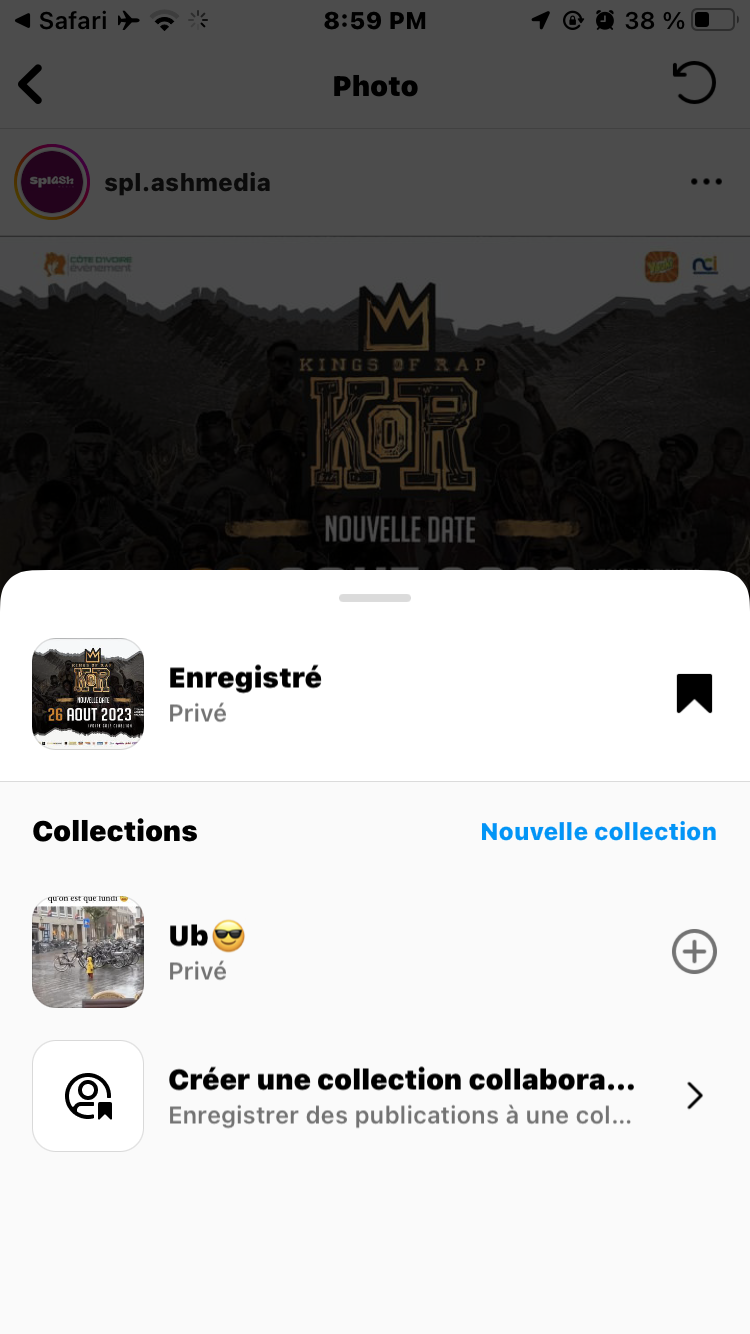Screen dimensions: 750x1334
Task: Refresh the photo with the reload icon
Action: pos(695,84)
